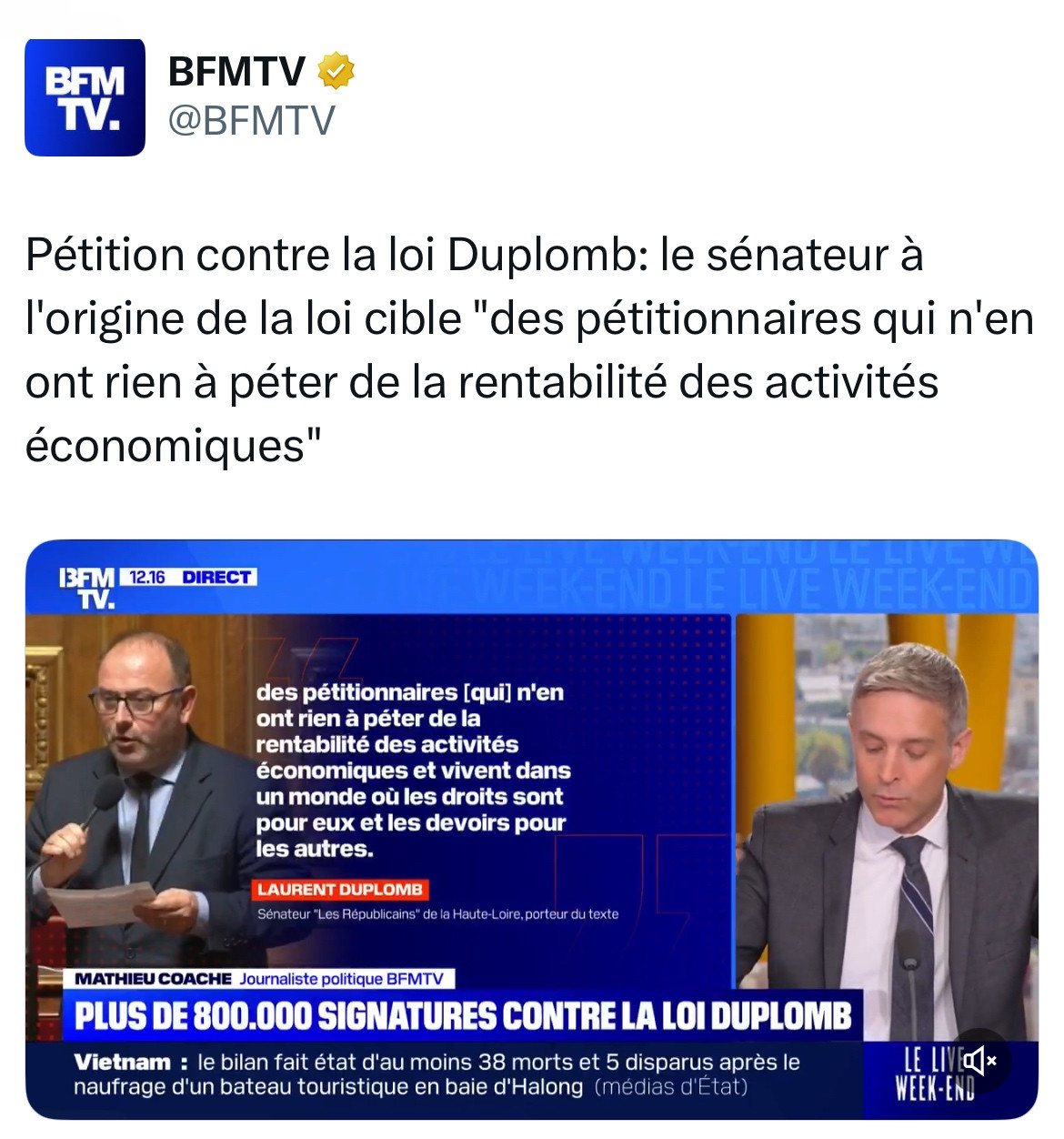The image size is (1064, 1139).
Task: Open the BFMTV profile avatar
Action: (85, 97)
